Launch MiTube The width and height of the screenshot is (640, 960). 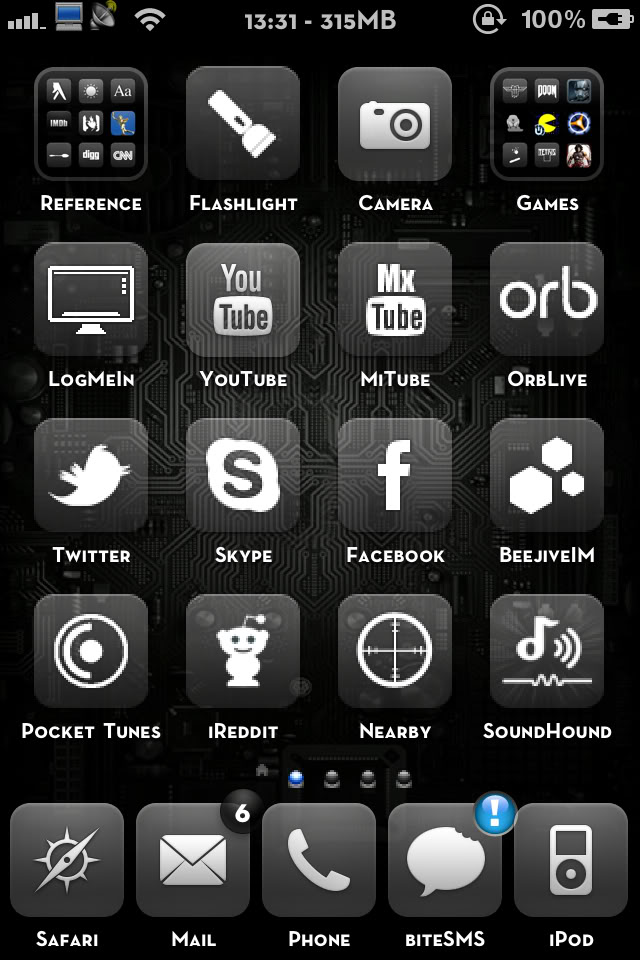[x=395, y=300]
